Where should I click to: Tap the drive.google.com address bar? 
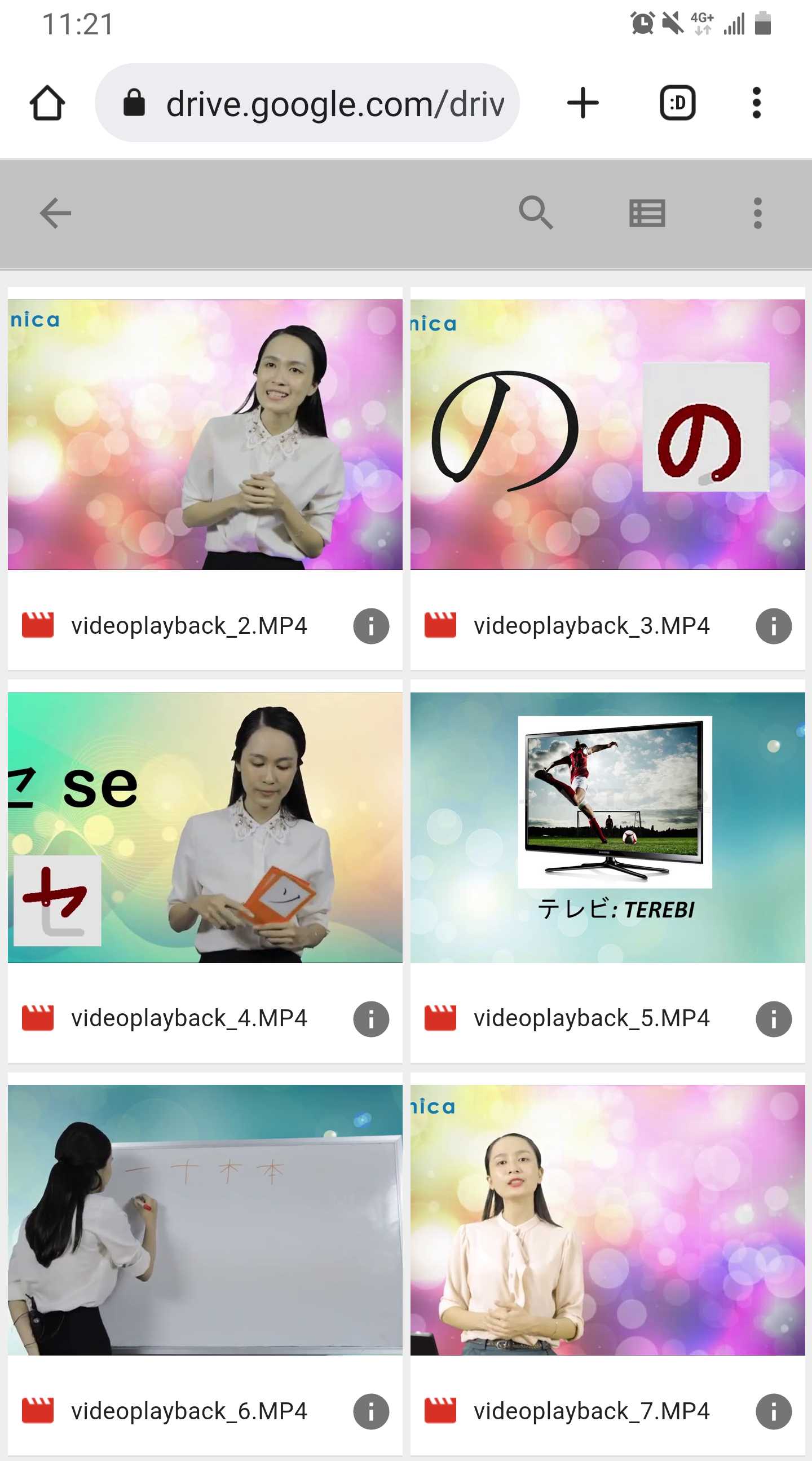pyautogui.click(x=307, y=103)
